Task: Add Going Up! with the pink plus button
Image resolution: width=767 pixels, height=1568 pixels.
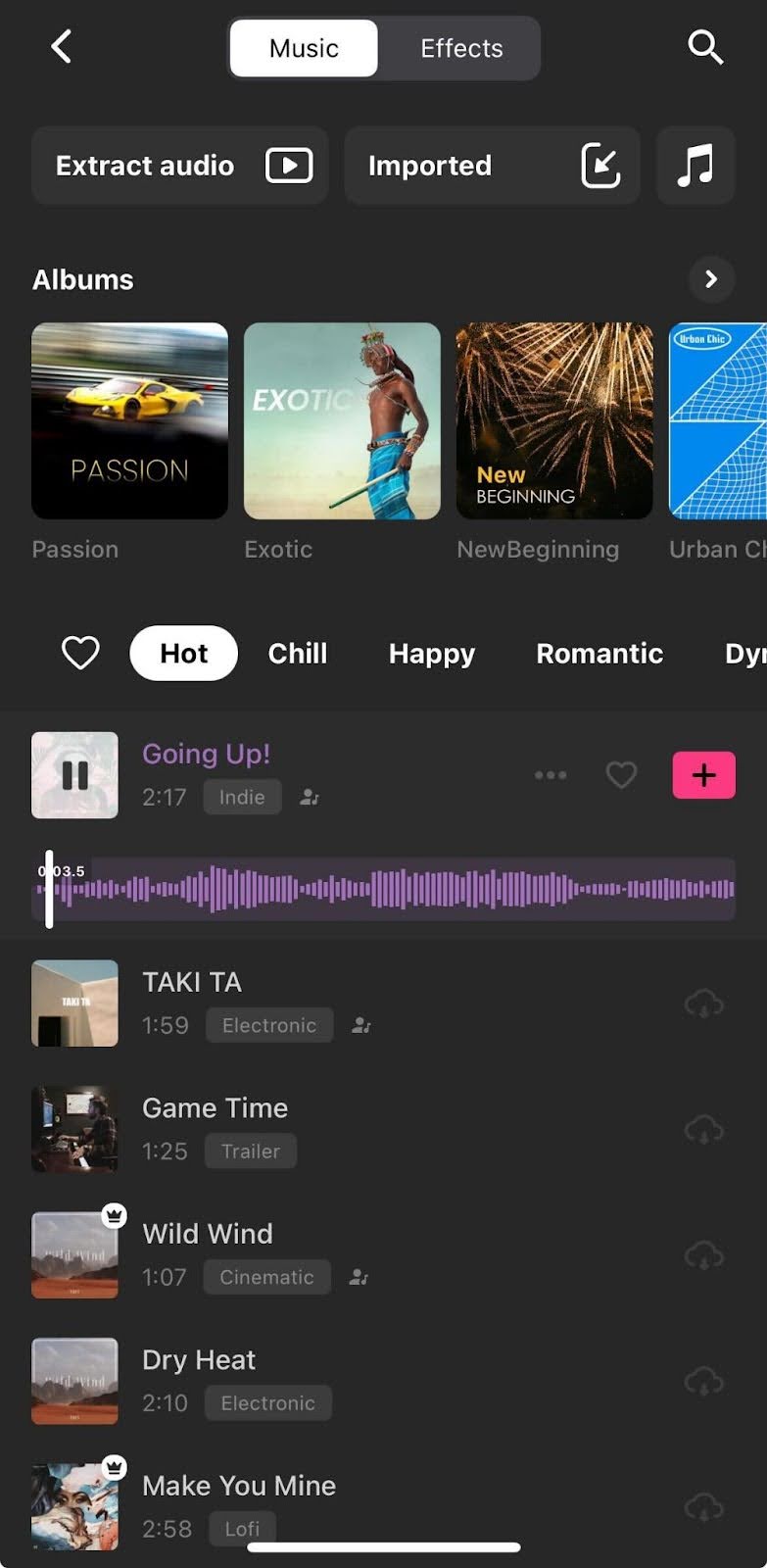Action: point(703,775)
